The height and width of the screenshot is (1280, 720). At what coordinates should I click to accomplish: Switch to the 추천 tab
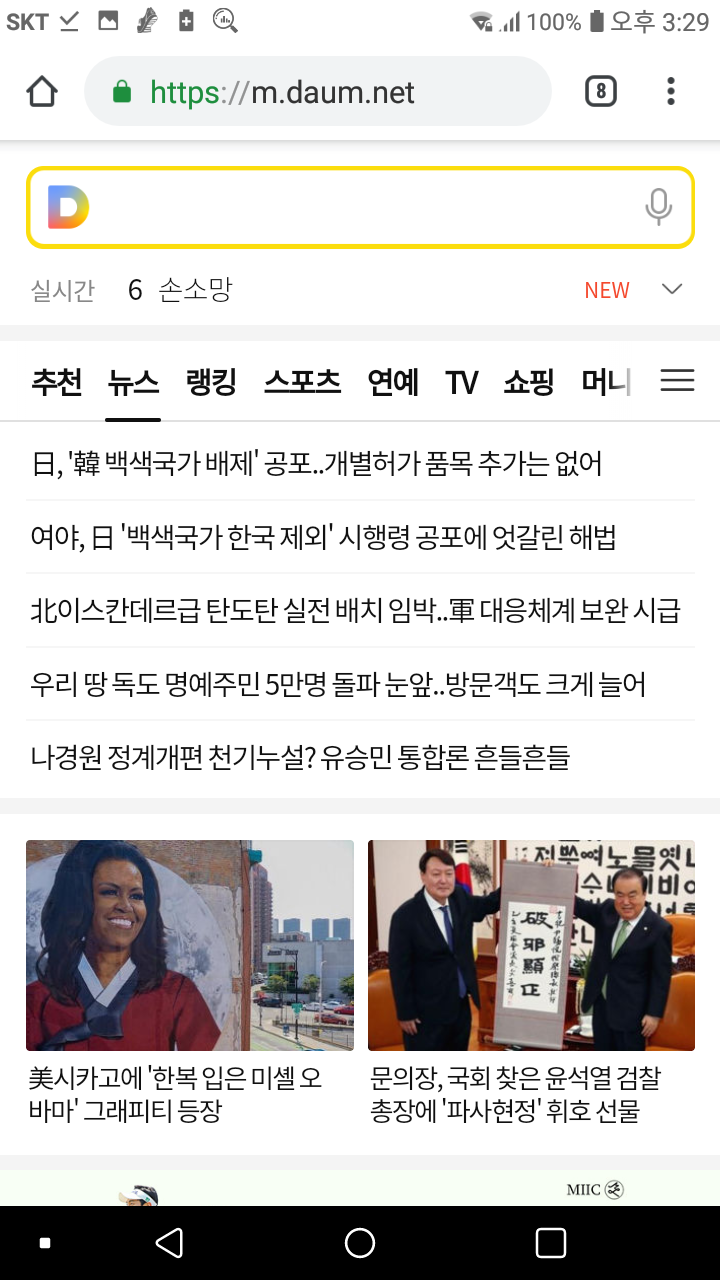(x=56, y=382)
